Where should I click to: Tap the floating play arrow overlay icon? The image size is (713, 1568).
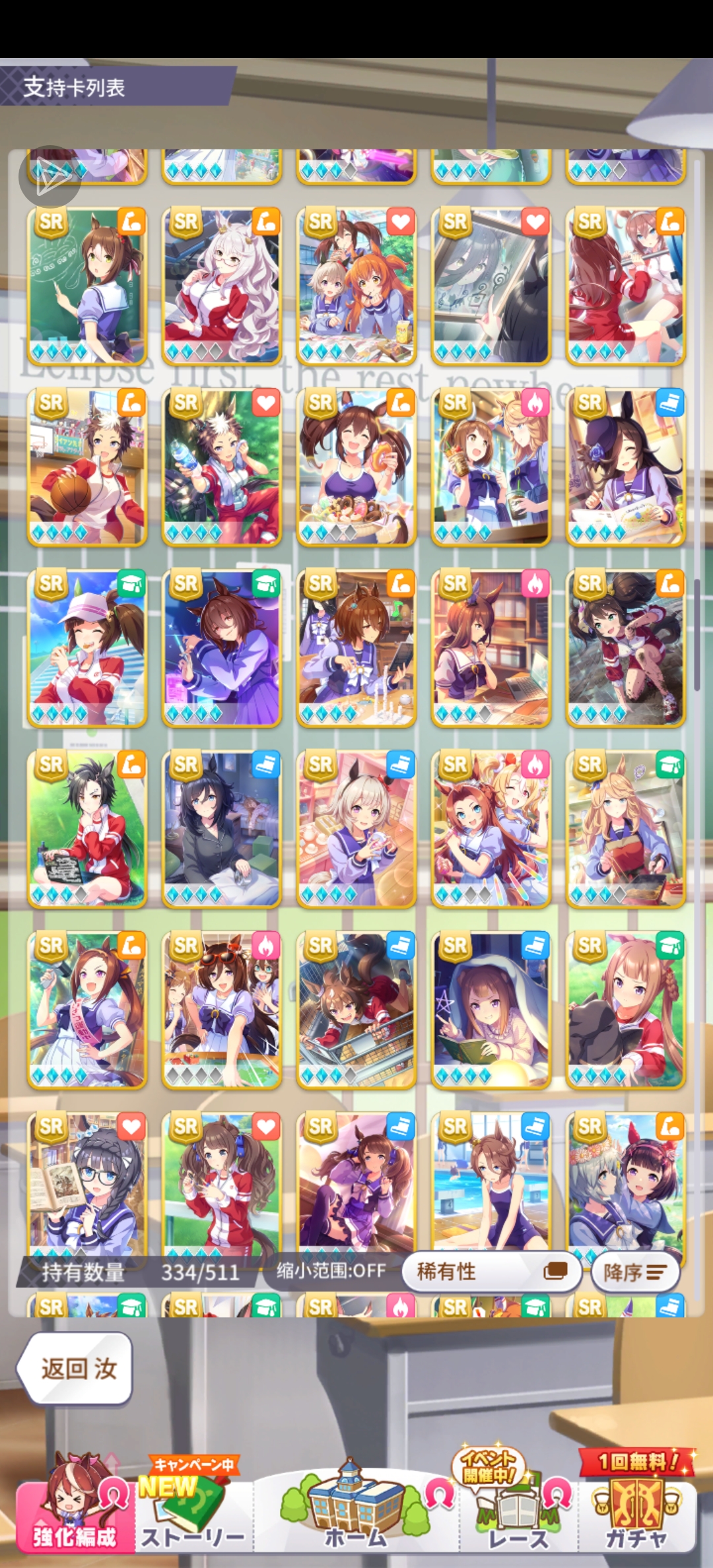50,176
